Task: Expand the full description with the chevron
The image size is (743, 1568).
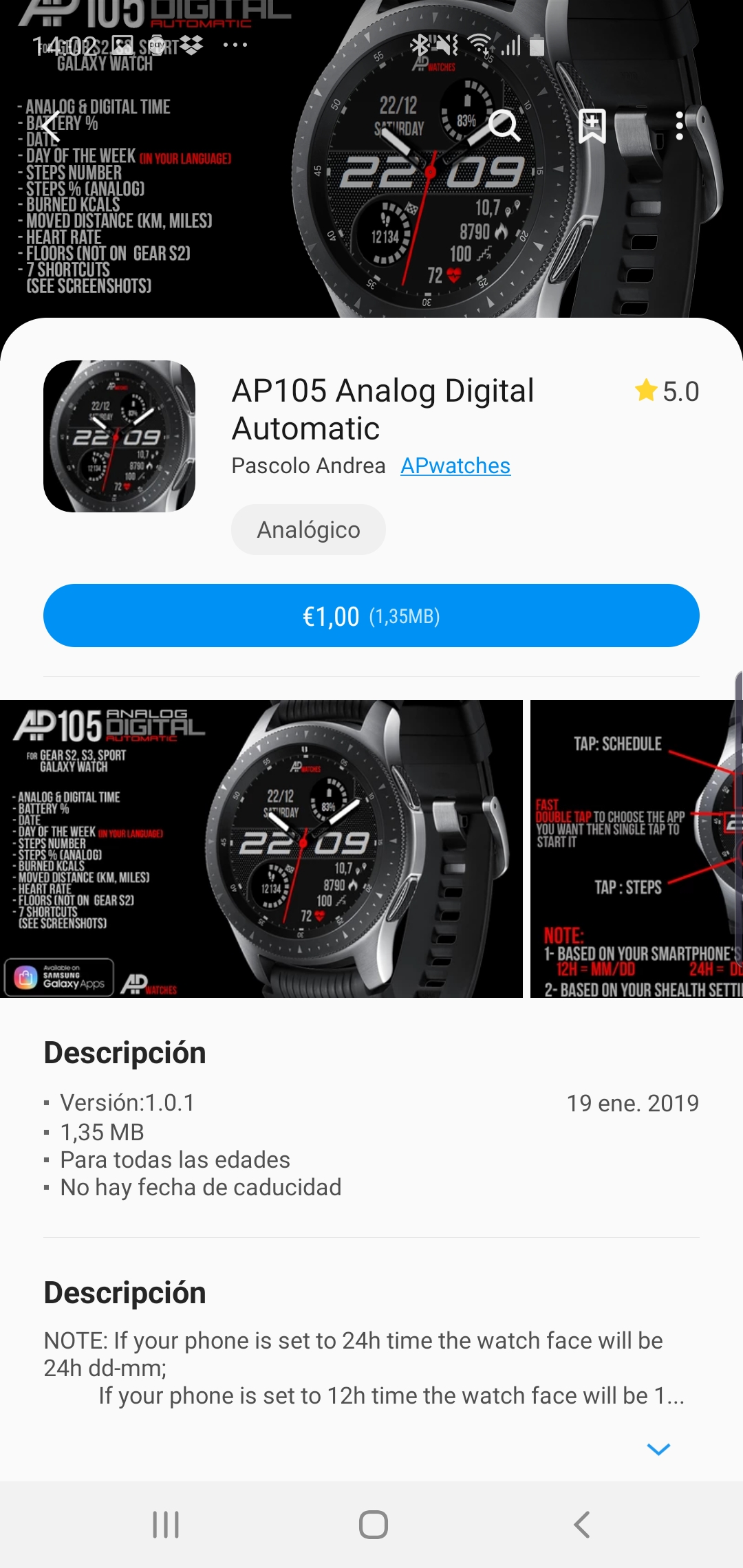Action: click(x=658, y=1450)
